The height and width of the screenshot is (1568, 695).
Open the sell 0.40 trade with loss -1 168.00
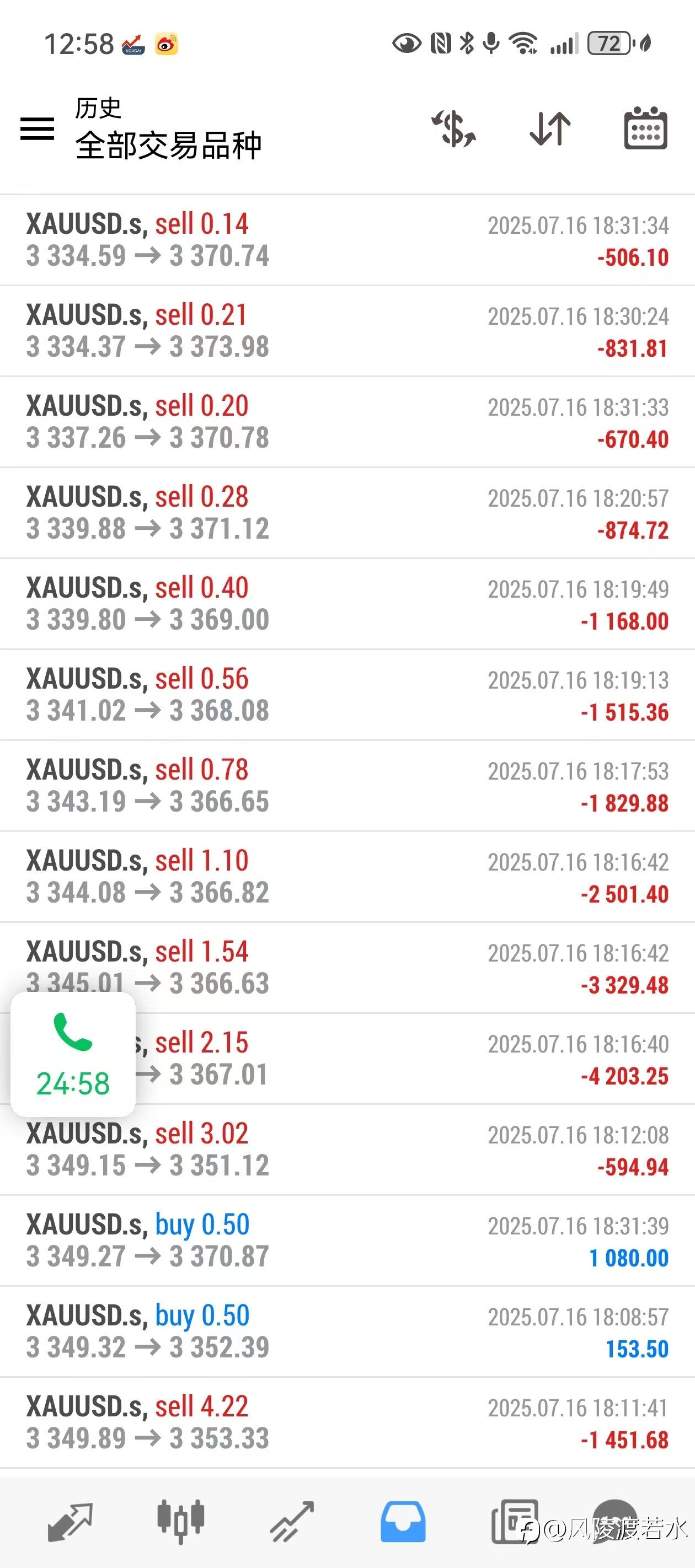347,604
